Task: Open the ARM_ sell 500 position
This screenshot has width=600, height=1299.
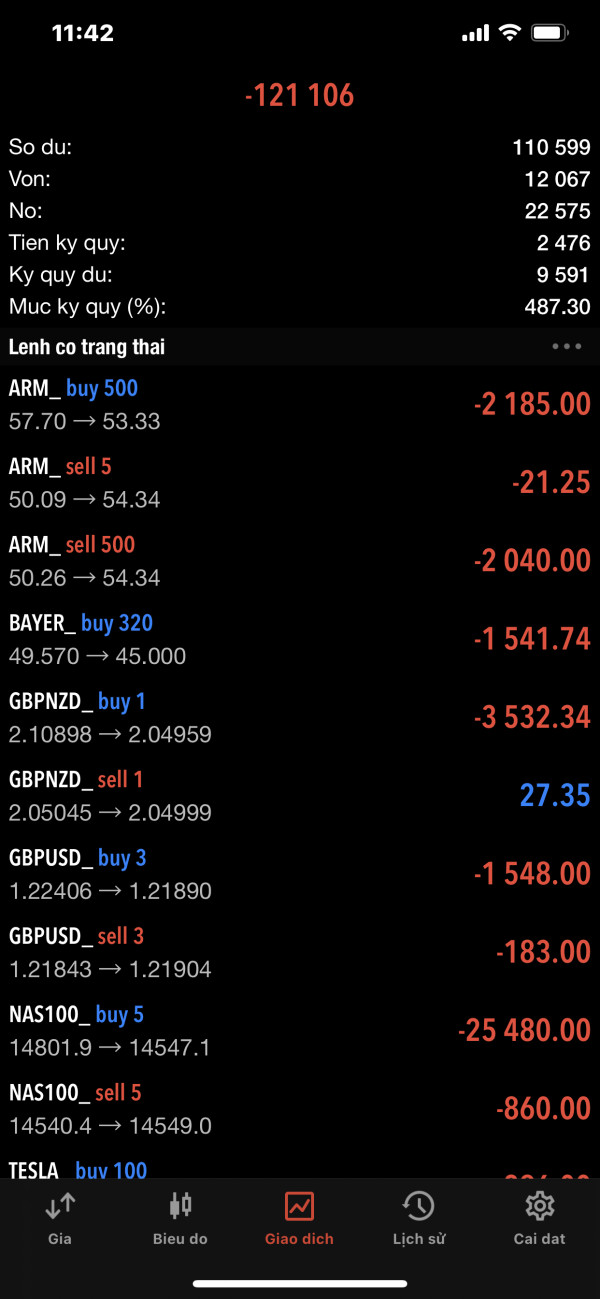Action: [x=300, y=561]
